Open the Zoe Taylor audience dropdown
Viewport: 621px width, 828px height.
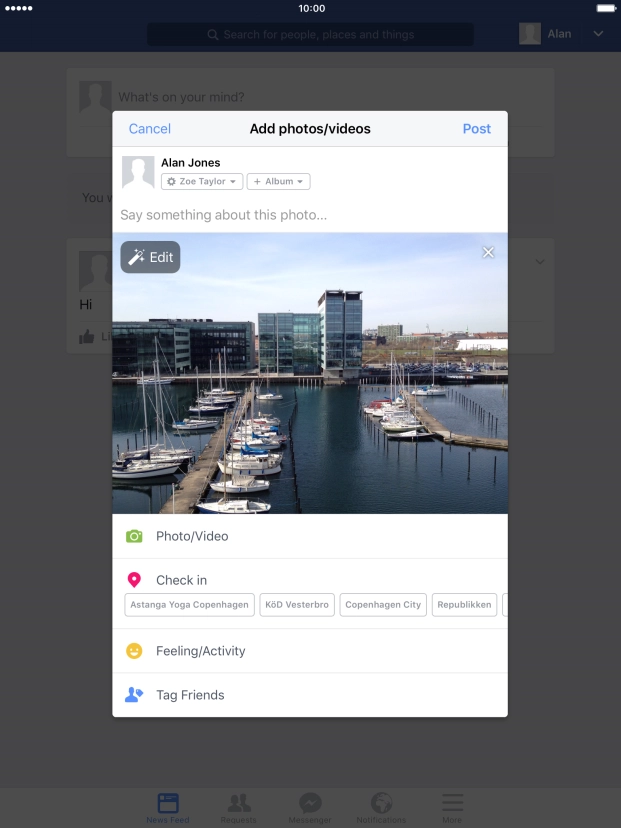click(202, 182)
